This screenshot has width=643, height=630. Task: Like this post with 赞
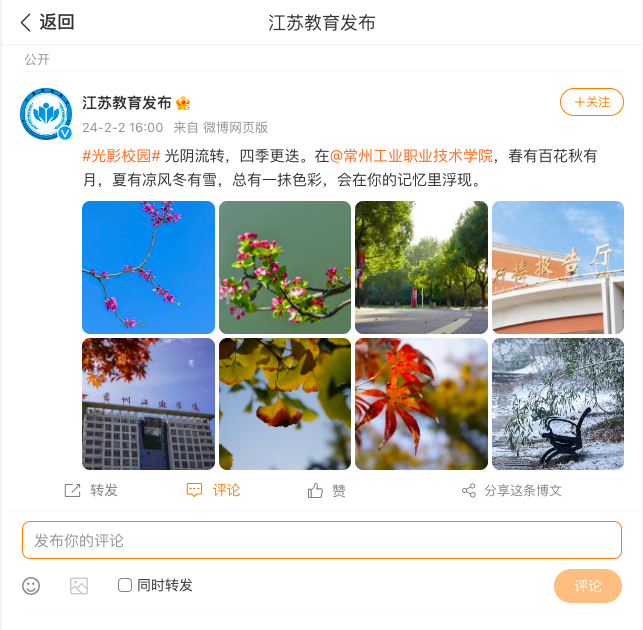pyautogui.click(x=327, y=490)
